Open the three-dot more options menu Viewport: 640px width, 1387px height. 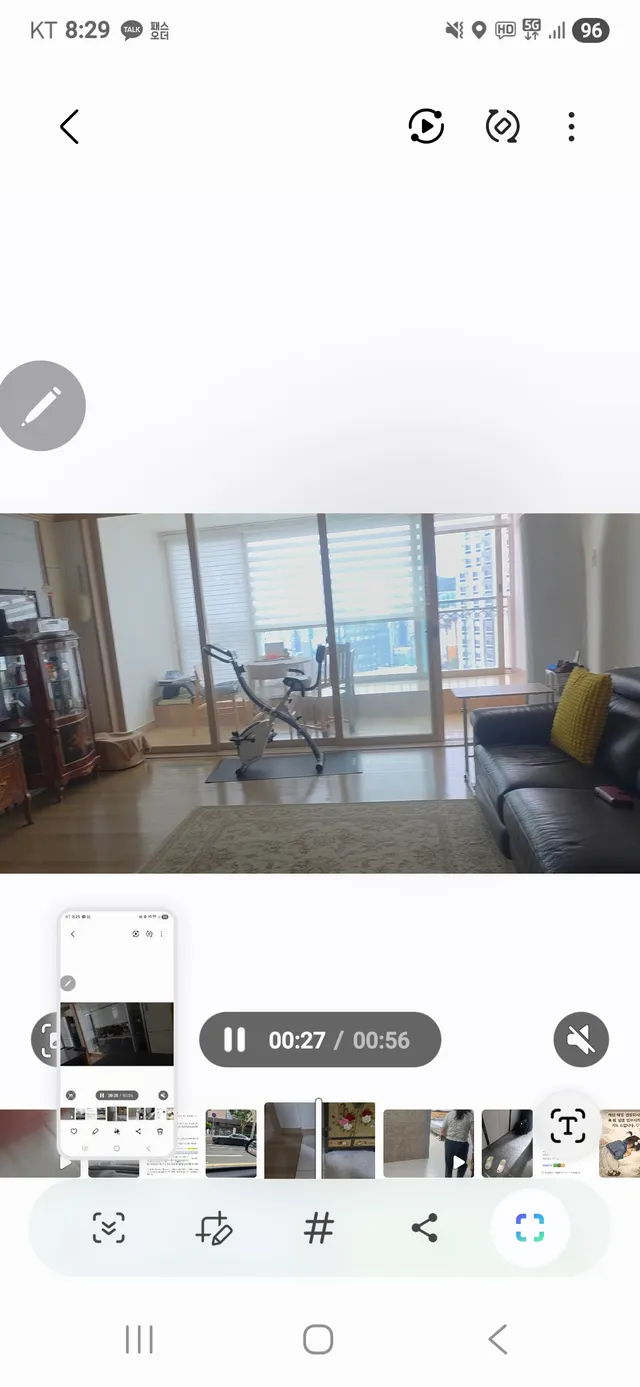[x=571, y=127]
